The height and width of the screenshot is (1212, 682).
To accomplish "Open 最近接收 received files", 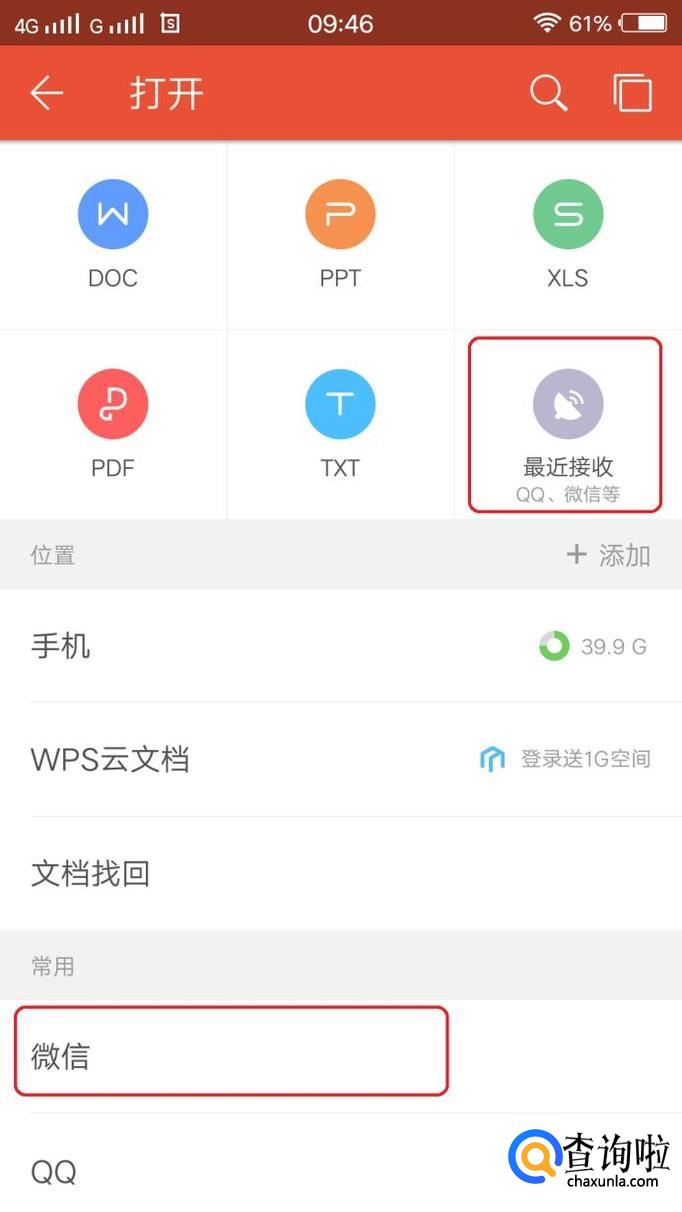I will pos(567,425).
